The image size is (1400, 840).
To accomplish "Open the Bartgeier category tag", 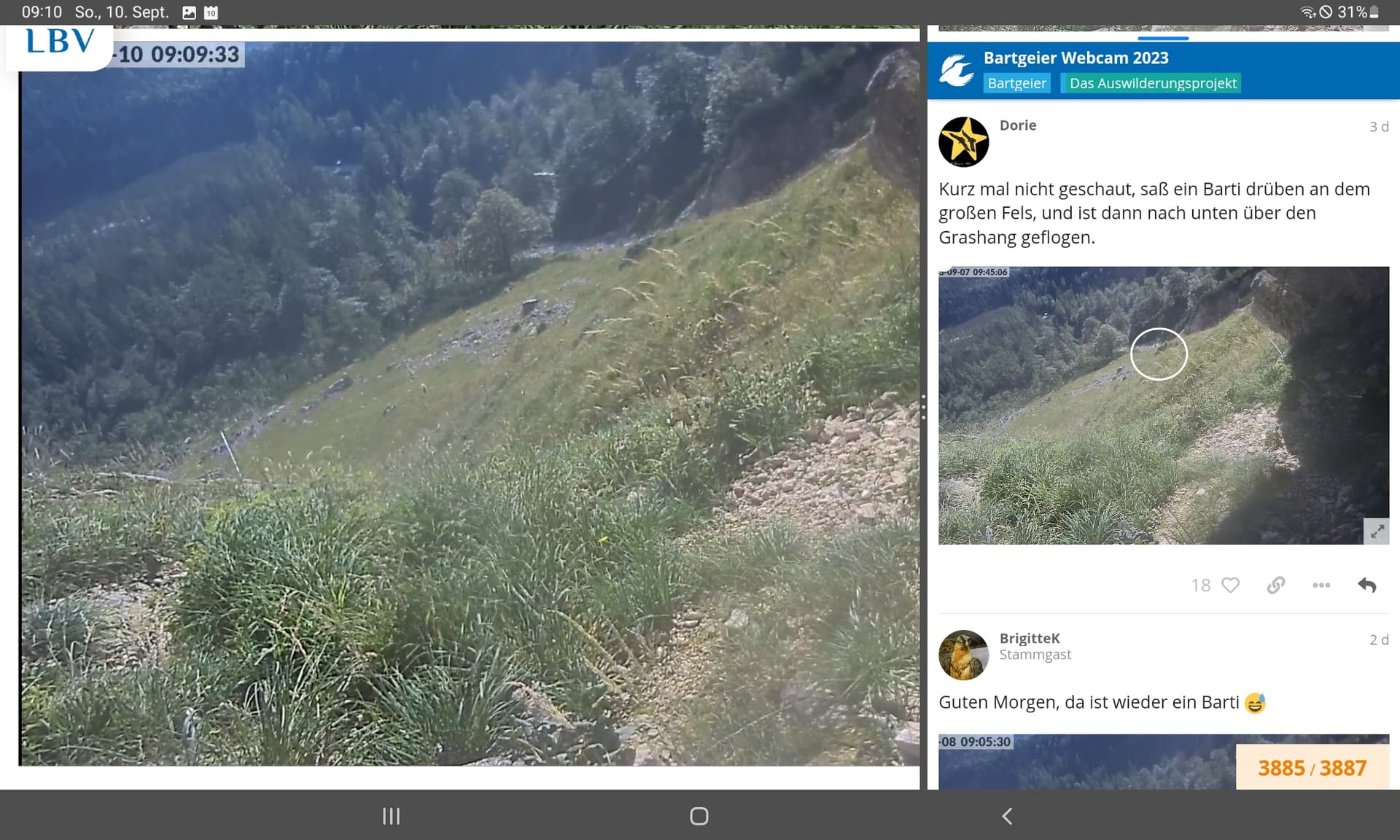I will click(1016, 83).
